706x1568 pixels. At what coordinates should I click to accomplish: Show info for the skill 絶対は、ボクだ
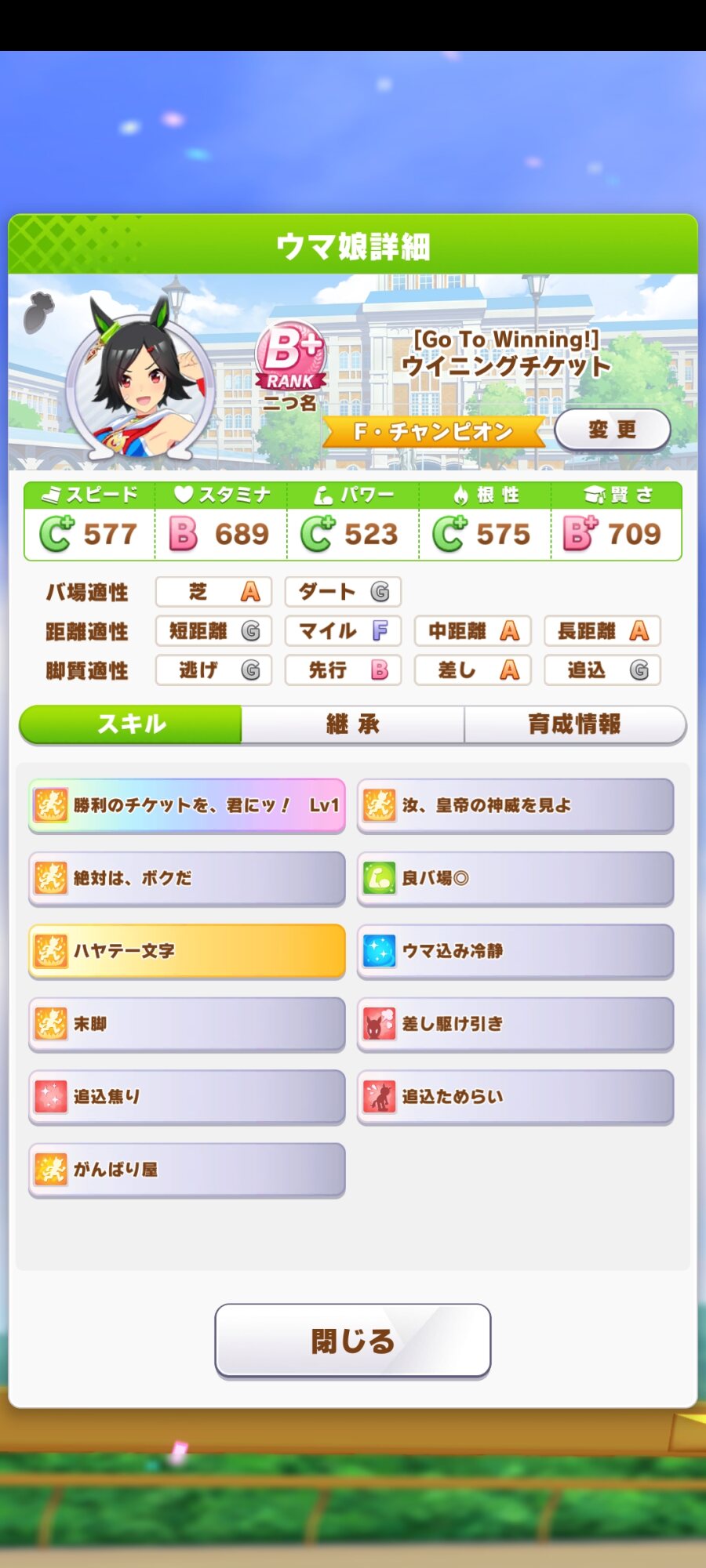[x=187, y=878]
